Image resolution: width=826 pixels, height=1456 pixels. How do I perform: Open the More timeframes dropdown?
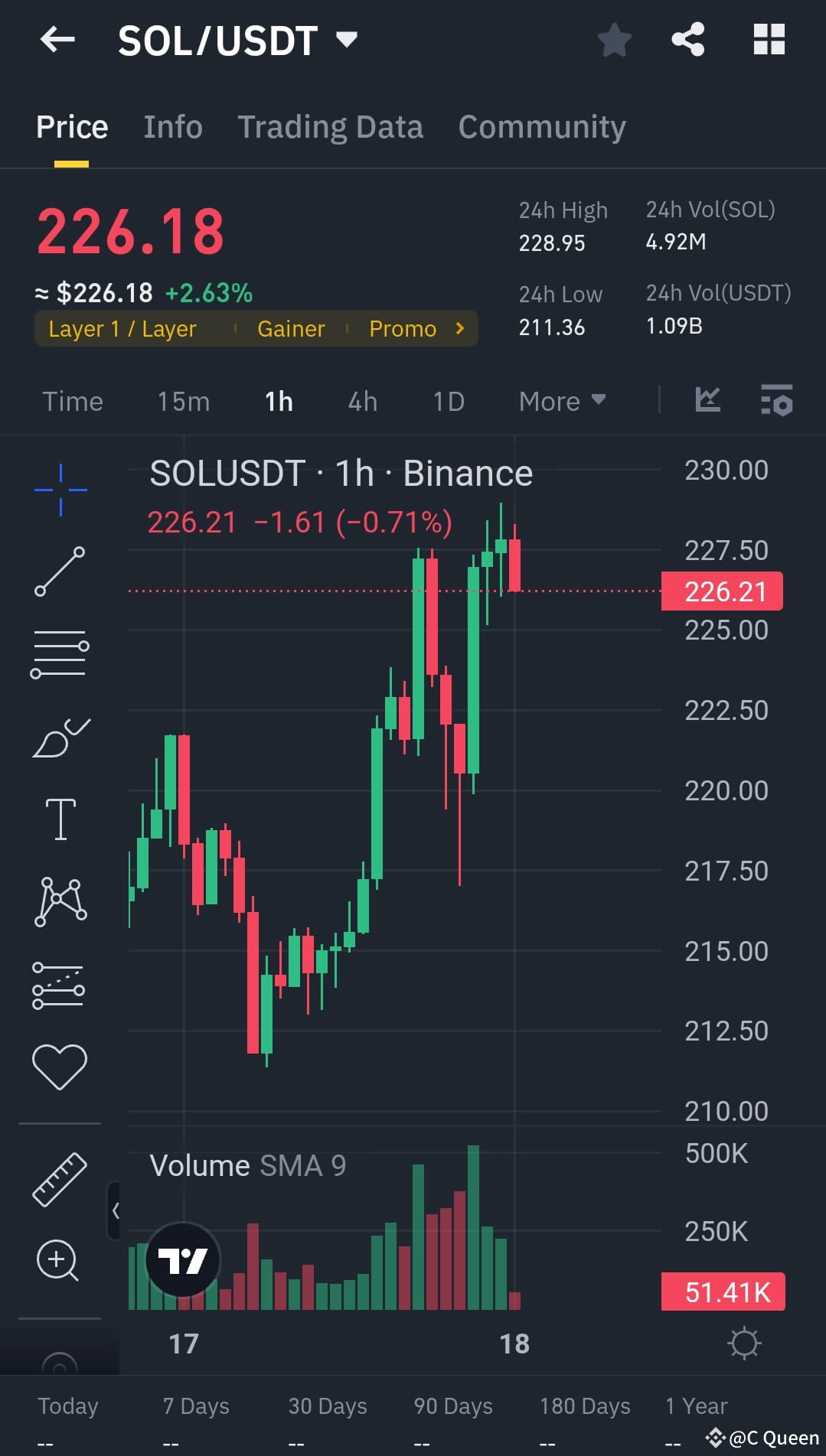point(563,401)
